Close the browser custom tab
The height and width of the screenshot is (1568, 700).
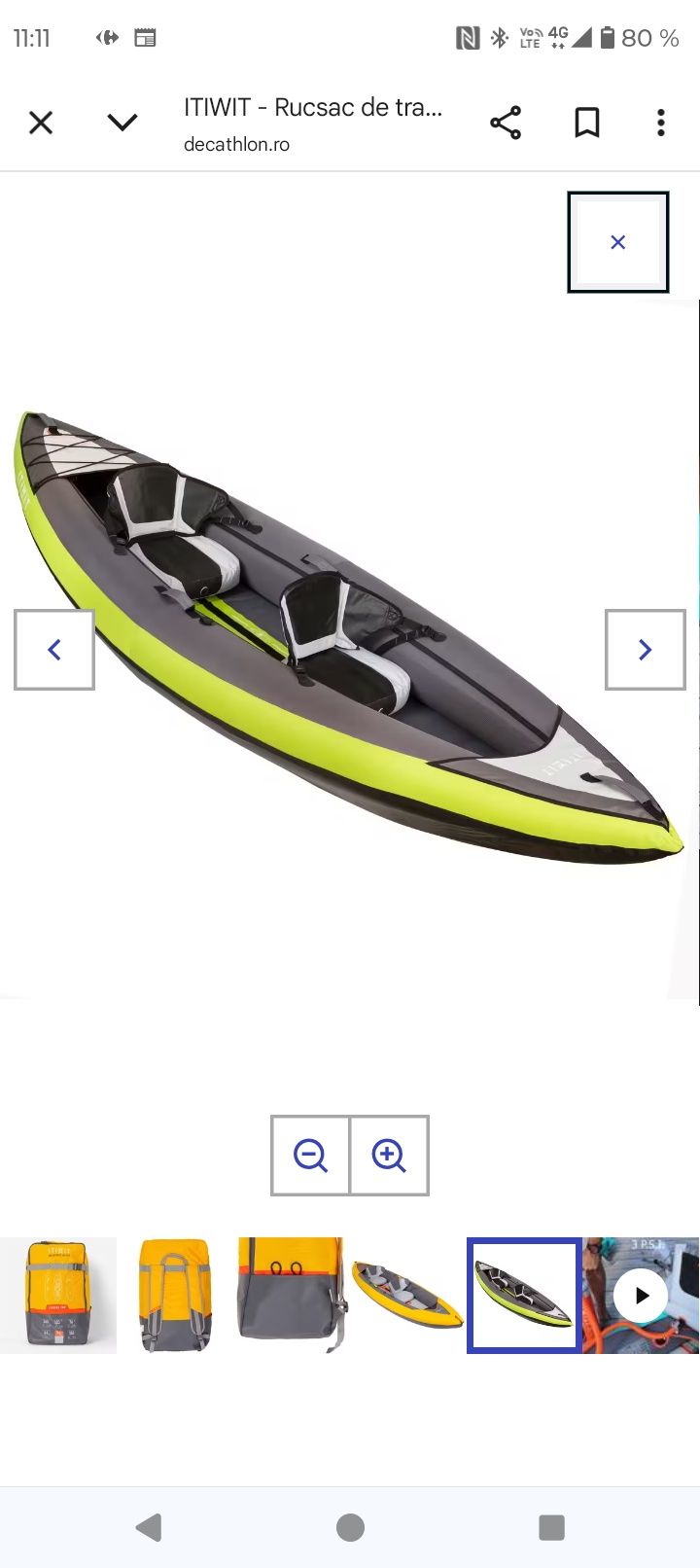(41, 123)
